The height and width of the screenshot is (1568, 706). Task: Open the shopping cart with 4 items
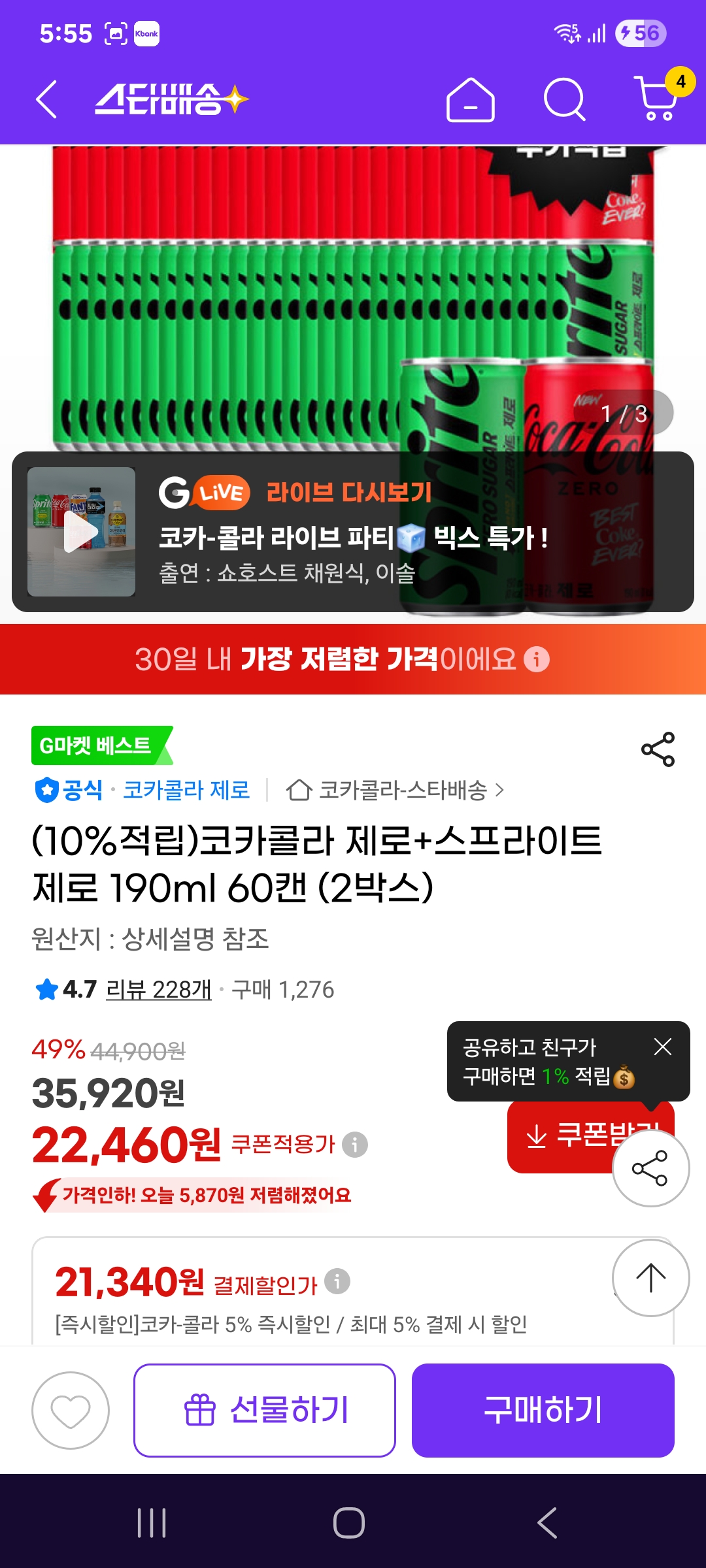[x=657, y=98]
